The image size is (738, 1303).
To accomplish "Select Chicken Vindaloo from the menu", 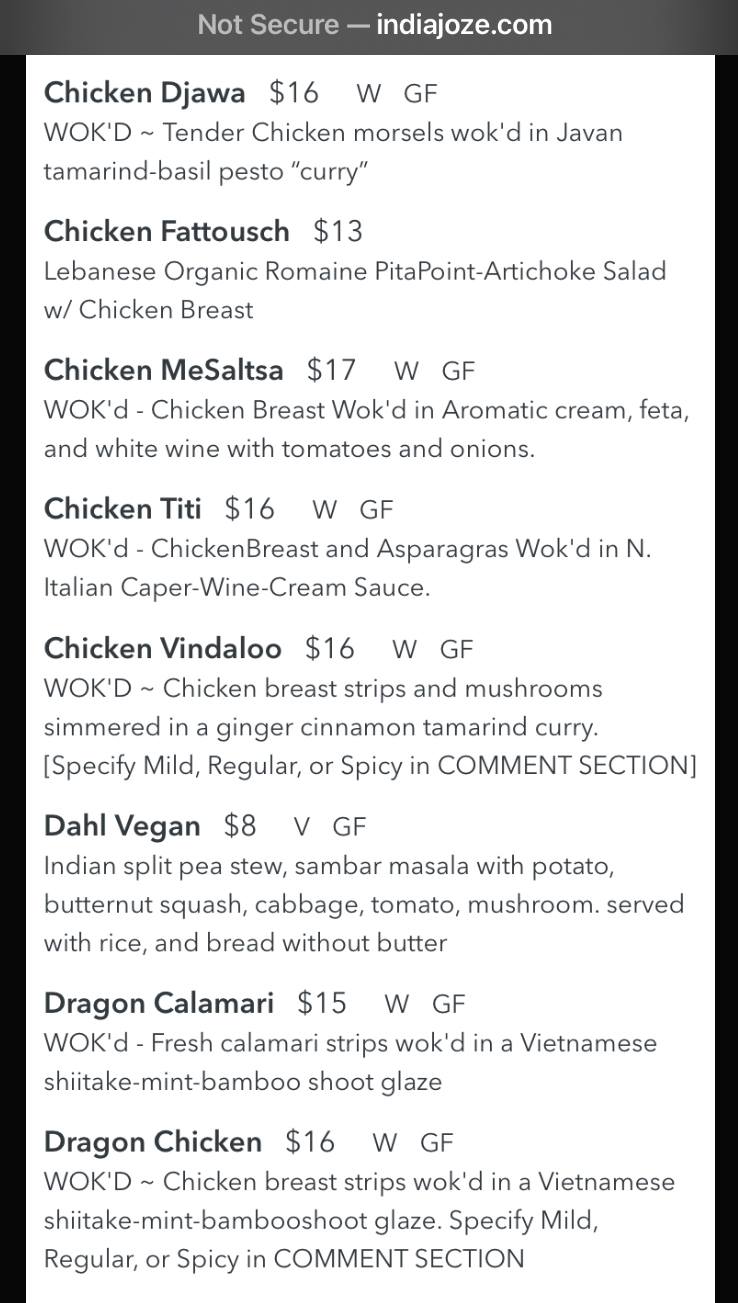I will tap(162, 648).
